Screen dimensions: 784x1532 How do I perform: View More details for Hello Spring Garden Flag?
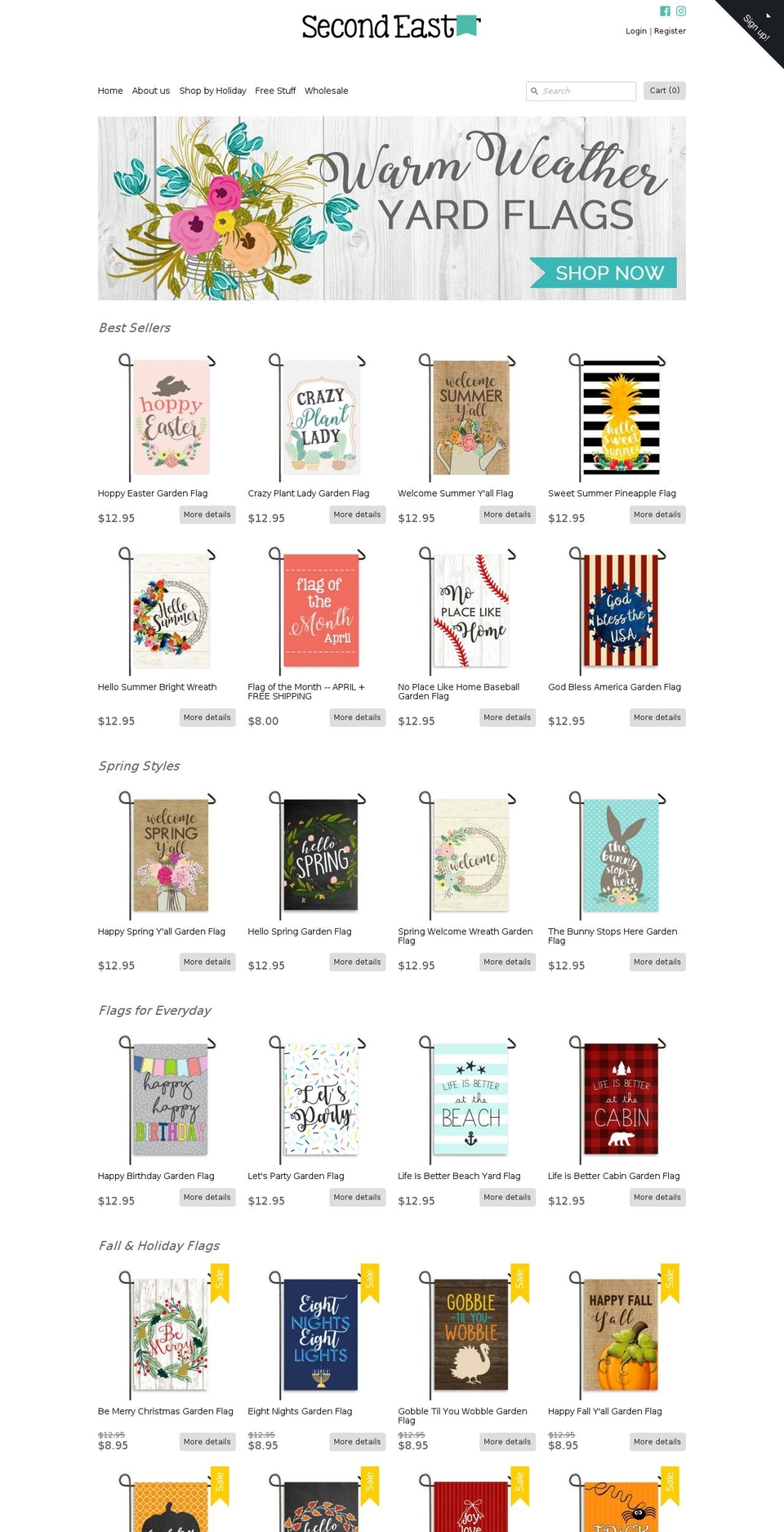(357, 962)
